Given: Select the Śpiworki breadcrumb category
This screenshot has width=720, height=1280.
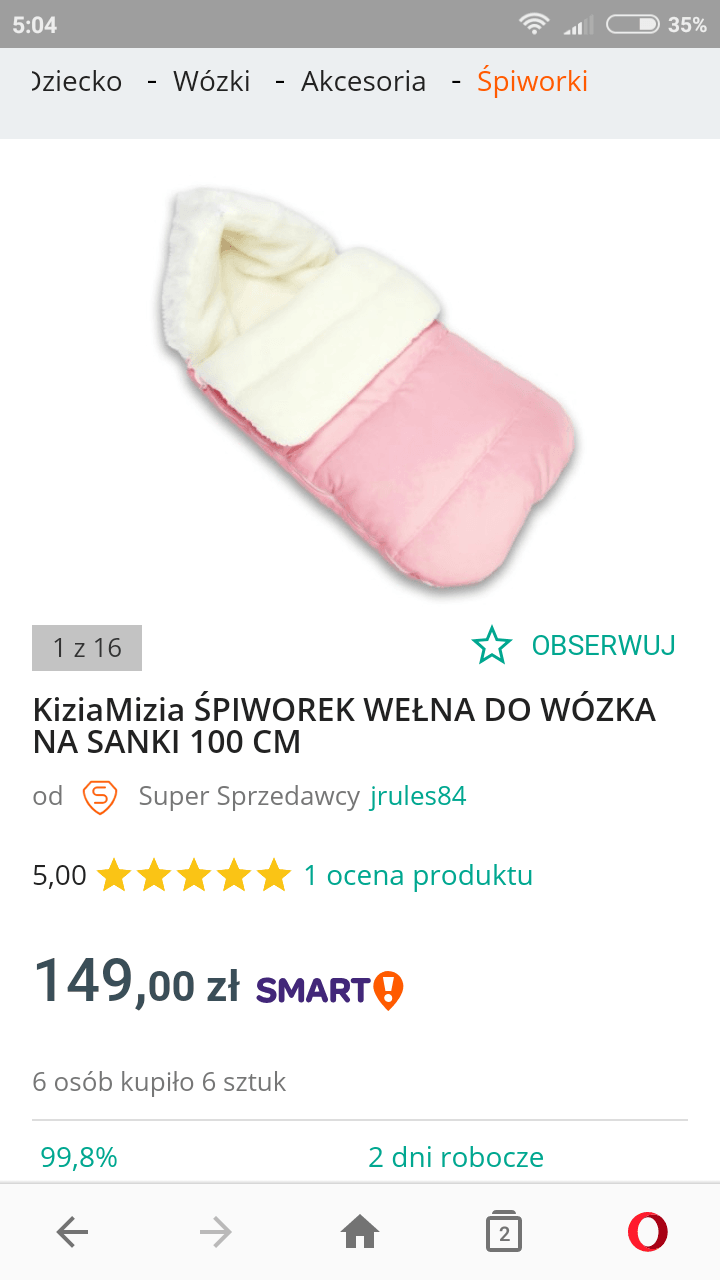Looking at the screenshot, I should click(532, 82).
